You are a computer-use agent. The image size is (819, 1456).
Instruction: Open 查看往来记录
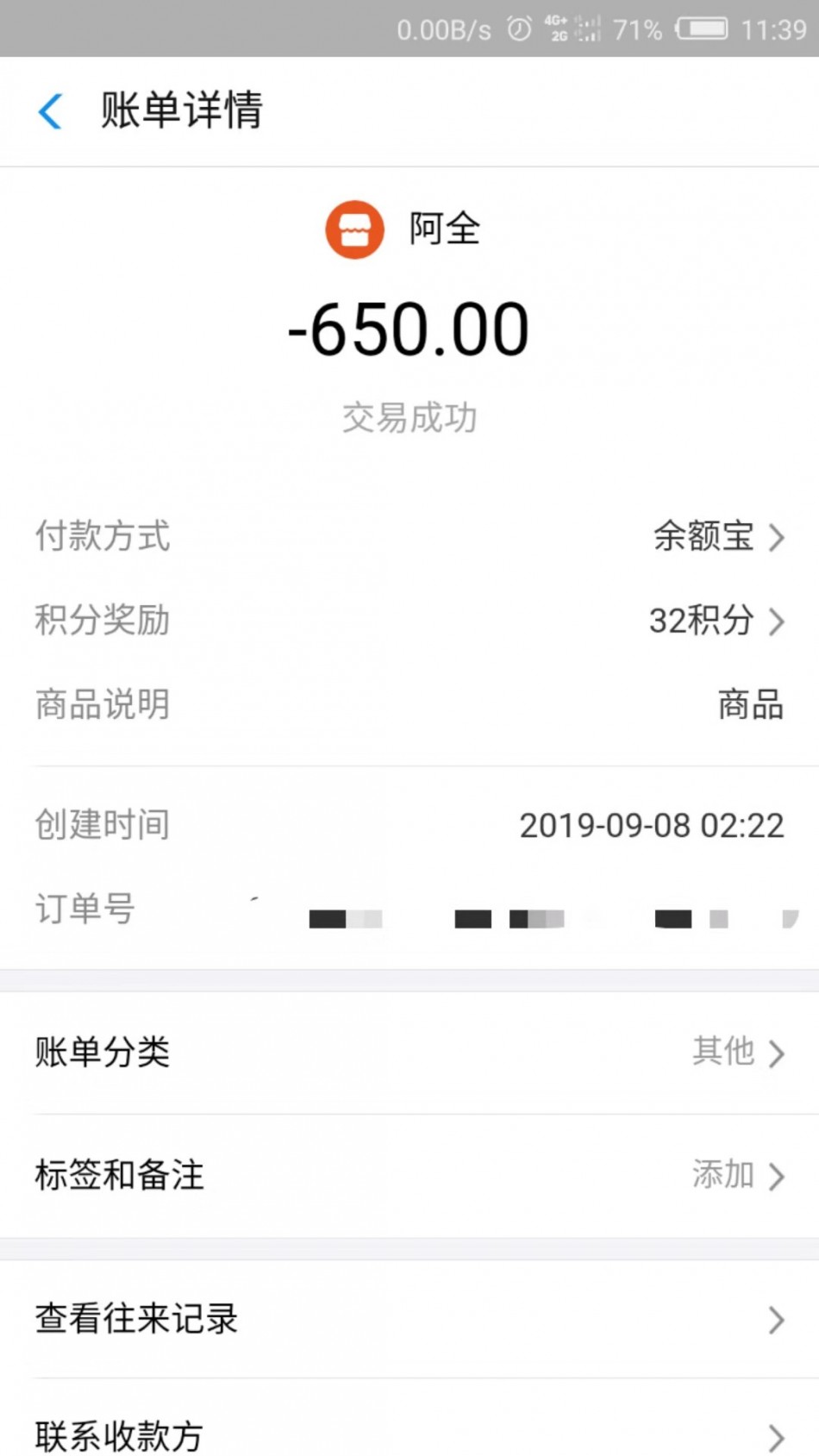point(409,1319)
